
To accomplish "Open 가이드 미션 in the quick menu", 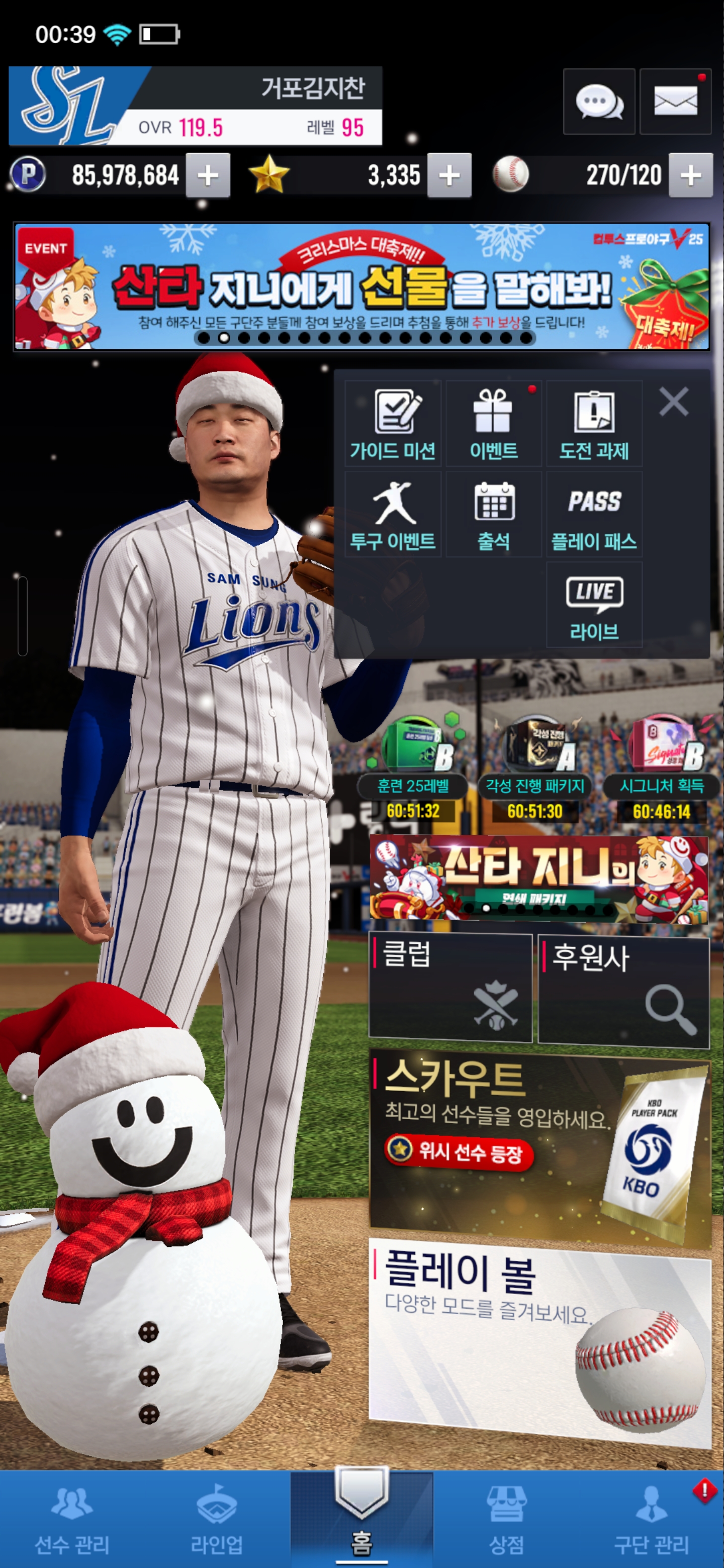I will 393,424.
